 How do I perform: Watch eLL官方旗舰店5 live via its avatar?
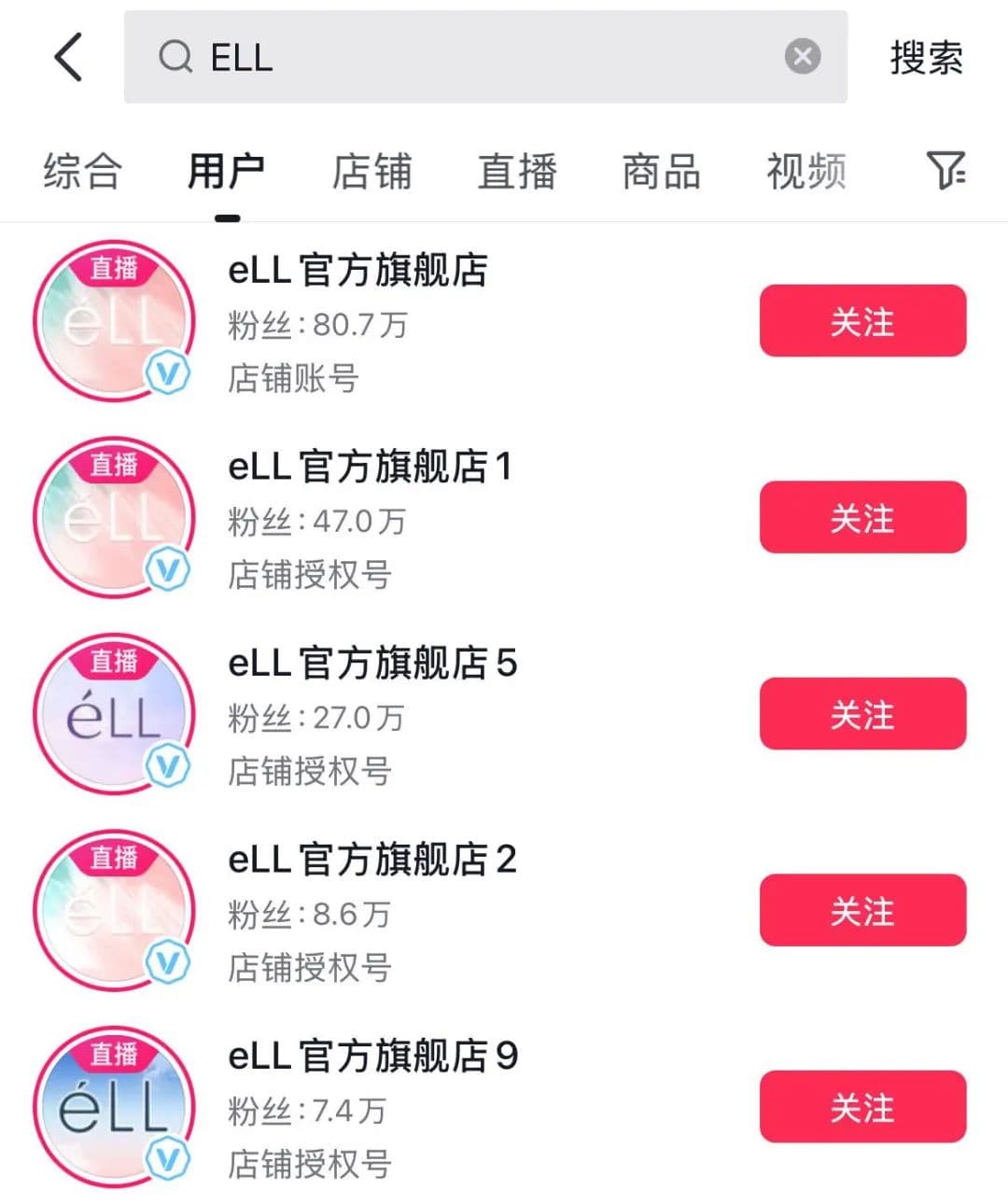(114, 714)
